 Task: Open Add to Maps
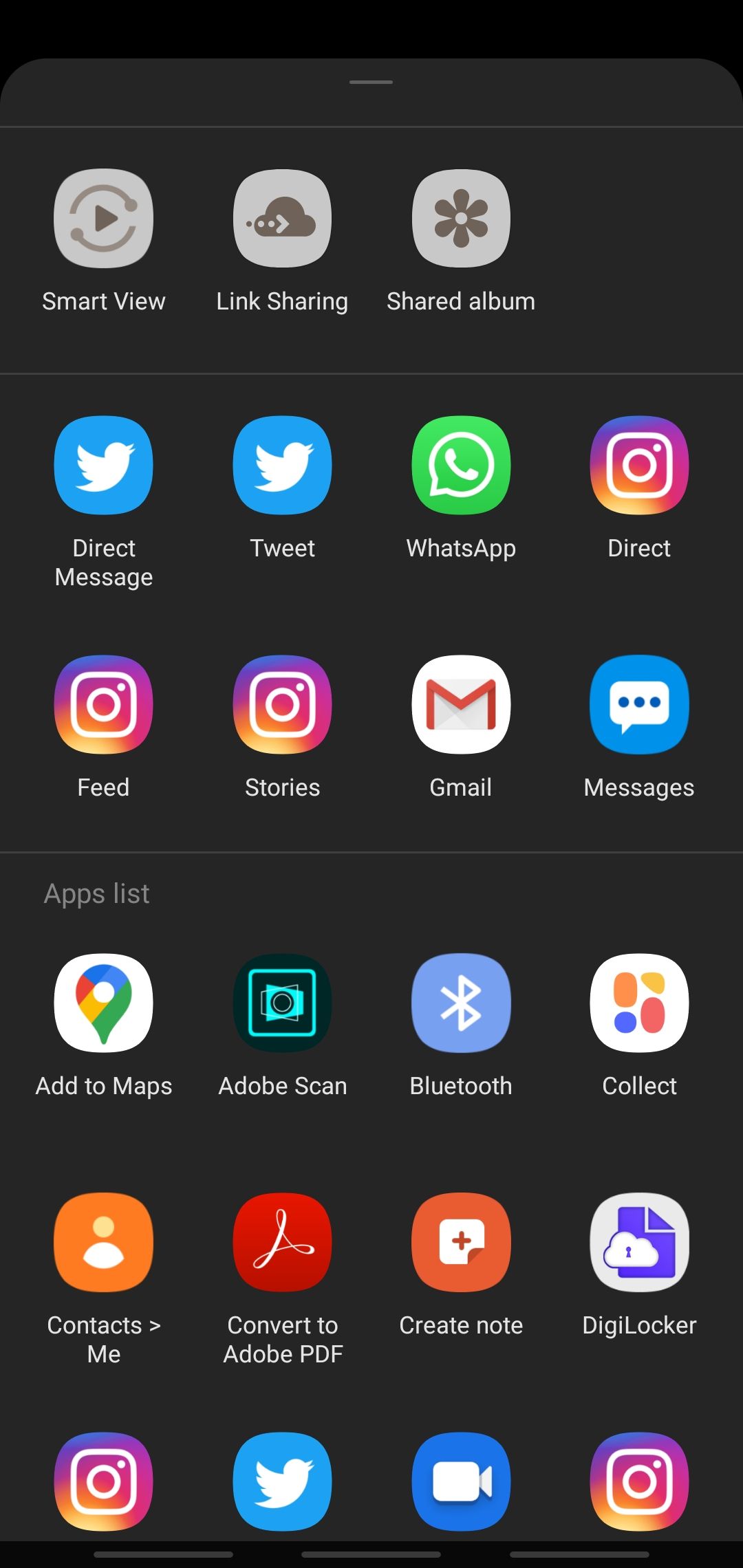point(103,1002)
